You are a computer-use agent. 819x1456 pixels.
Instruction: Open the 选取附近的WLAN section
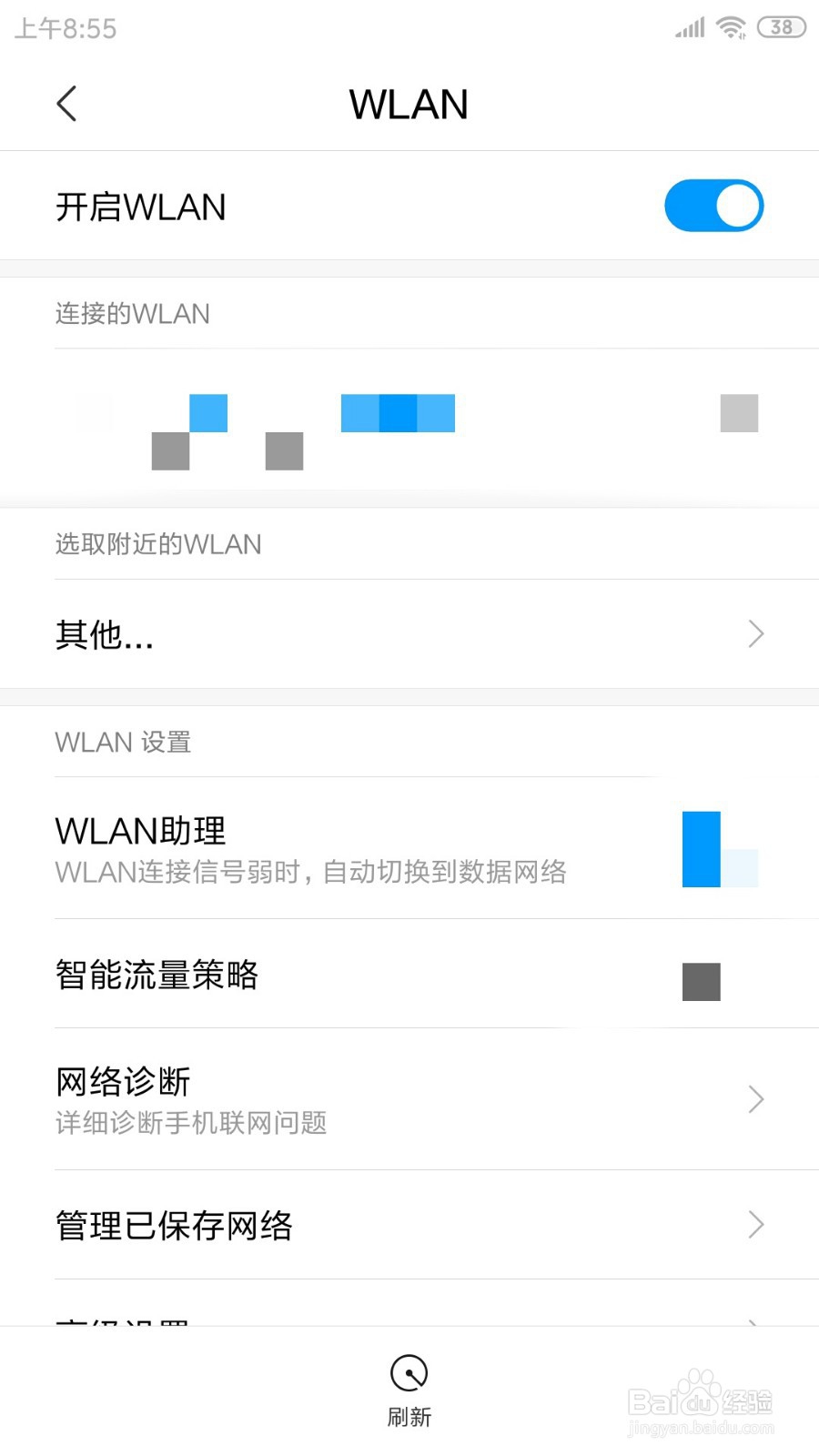tap(158, 543)
